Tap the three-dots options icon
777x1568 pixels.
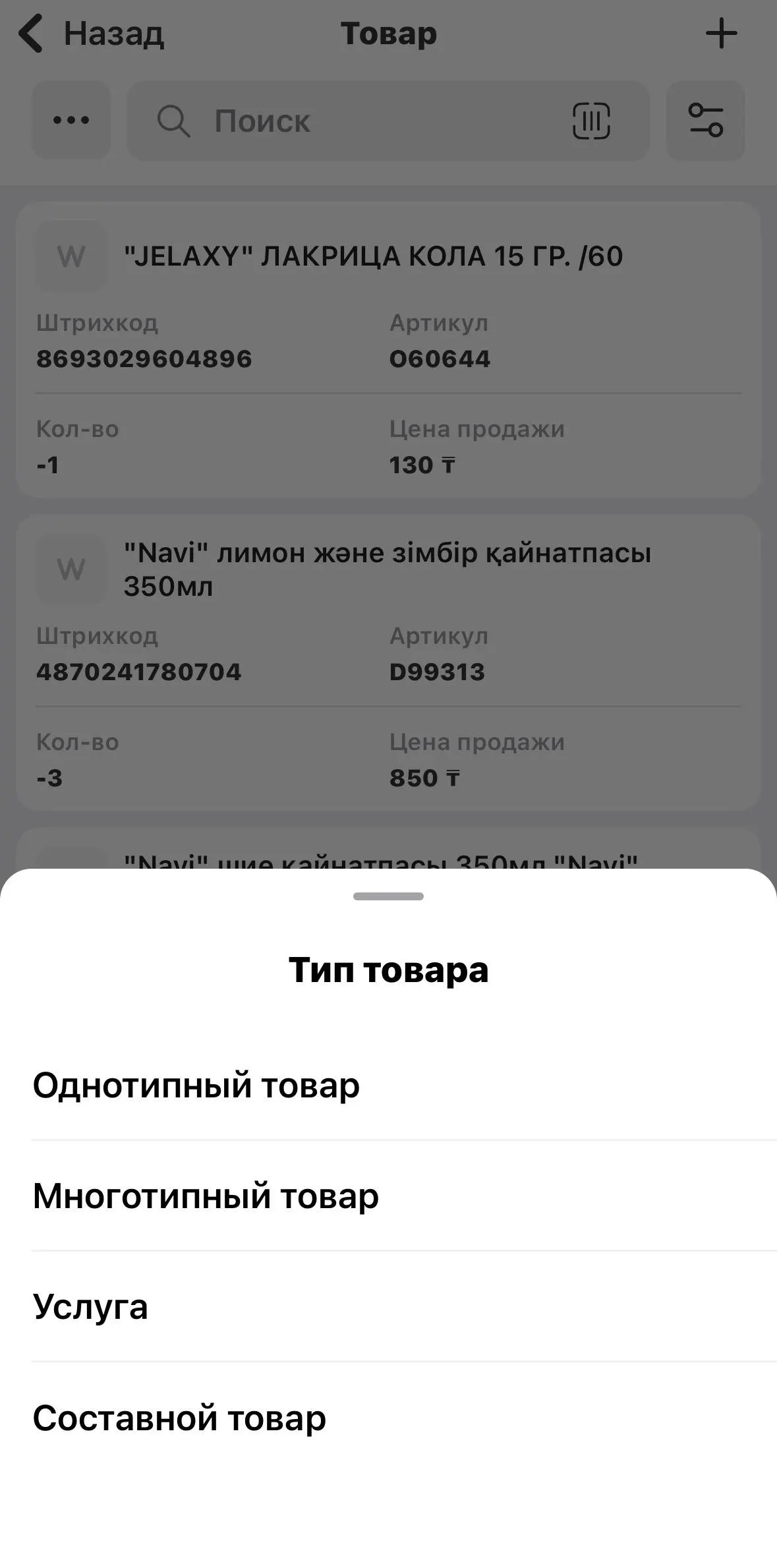click(x=71, y=120)
